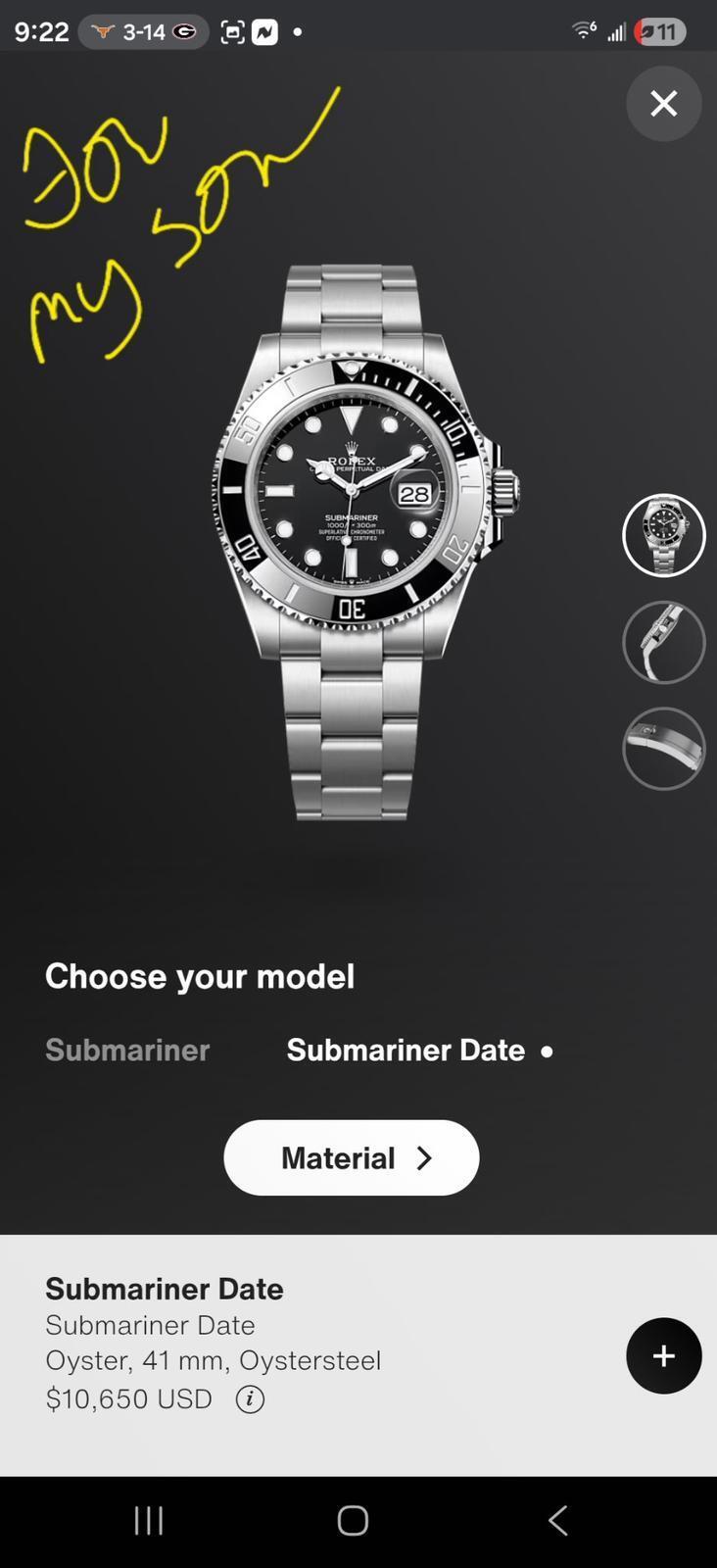
Task: Continue to Material selection
Action: [351, 1157]
